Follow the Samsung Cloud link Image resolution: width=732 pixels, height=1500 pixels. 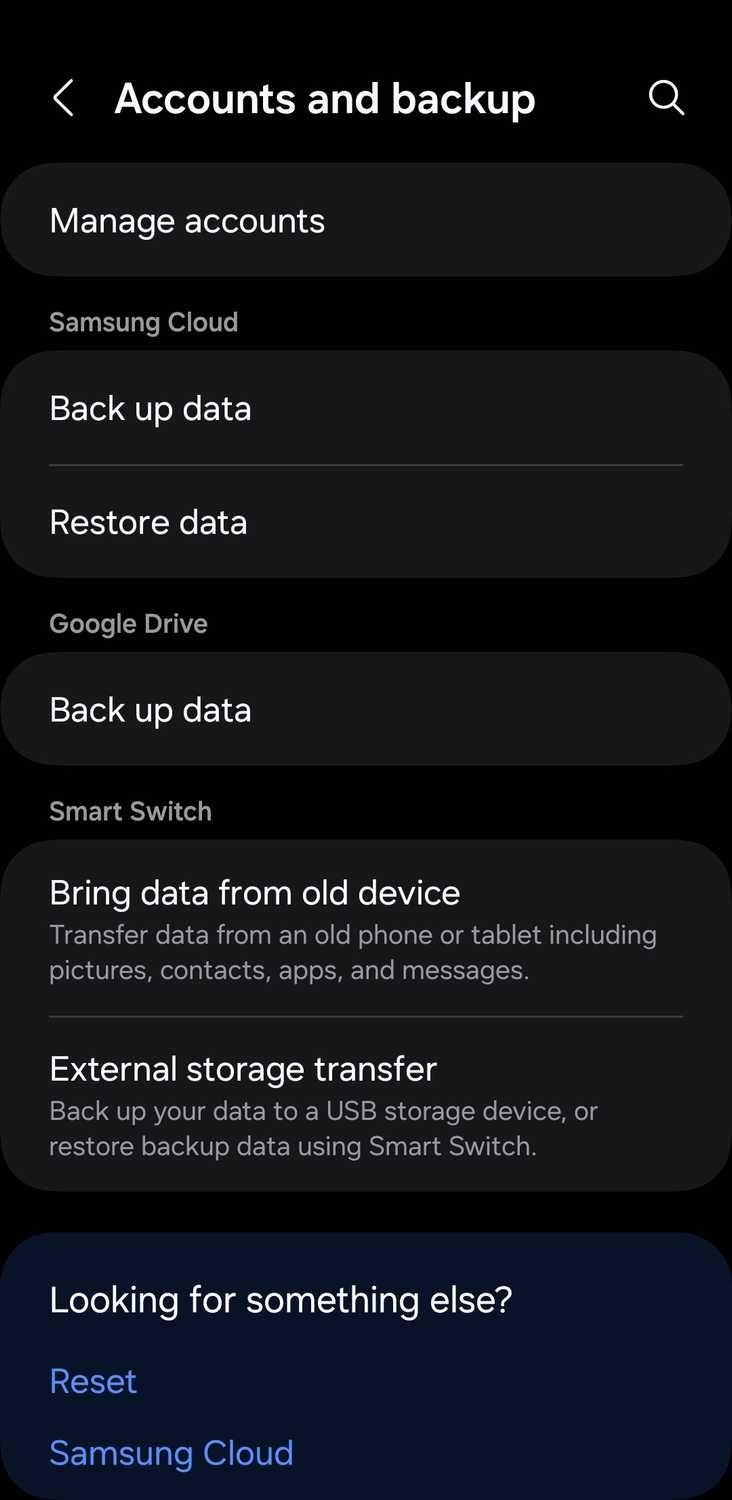pos(171,1453)
